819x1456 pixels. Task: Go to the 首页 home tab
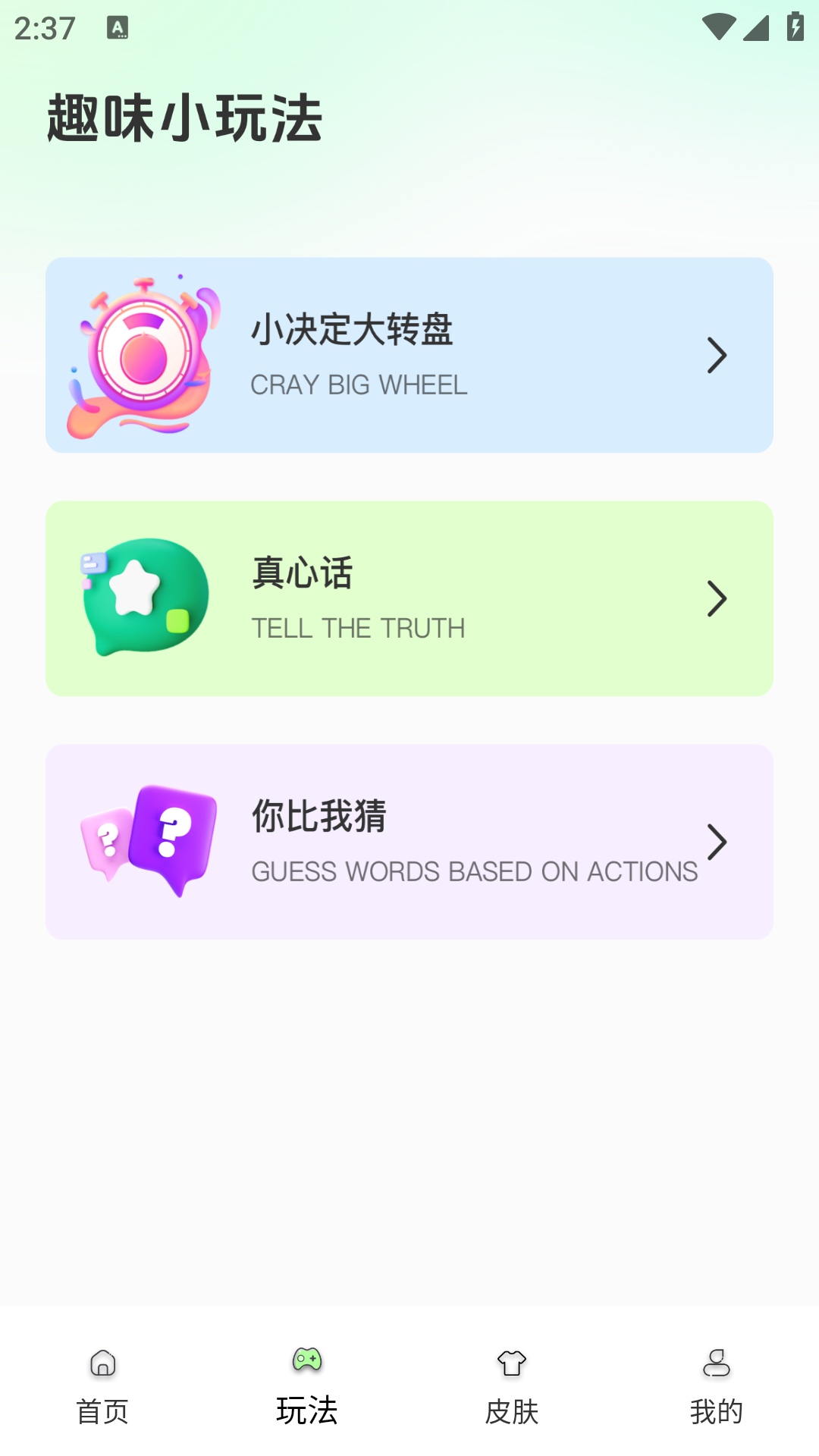click(102, 1386)
